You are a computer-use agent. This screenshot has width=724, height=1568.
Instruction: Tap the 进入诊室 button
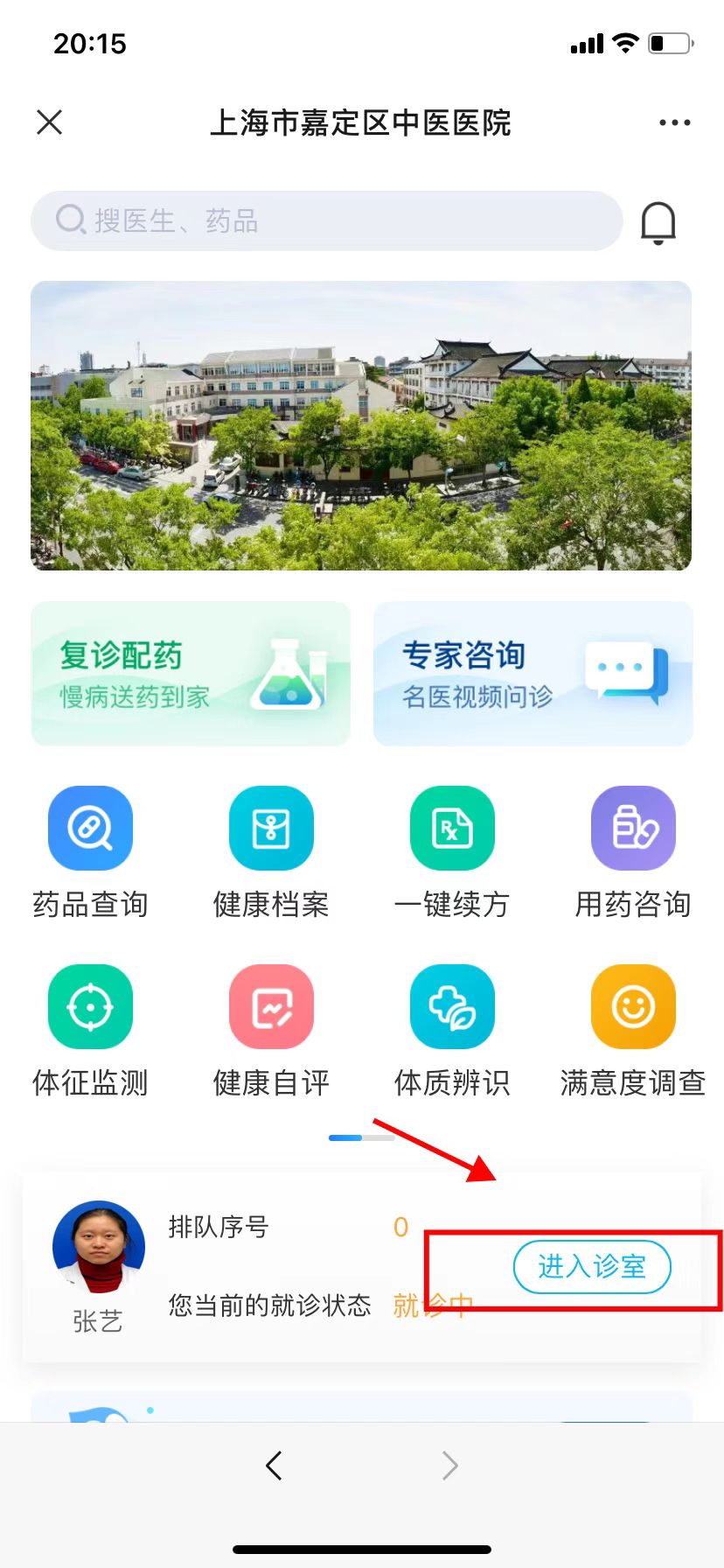click(x=592, y=1266)
